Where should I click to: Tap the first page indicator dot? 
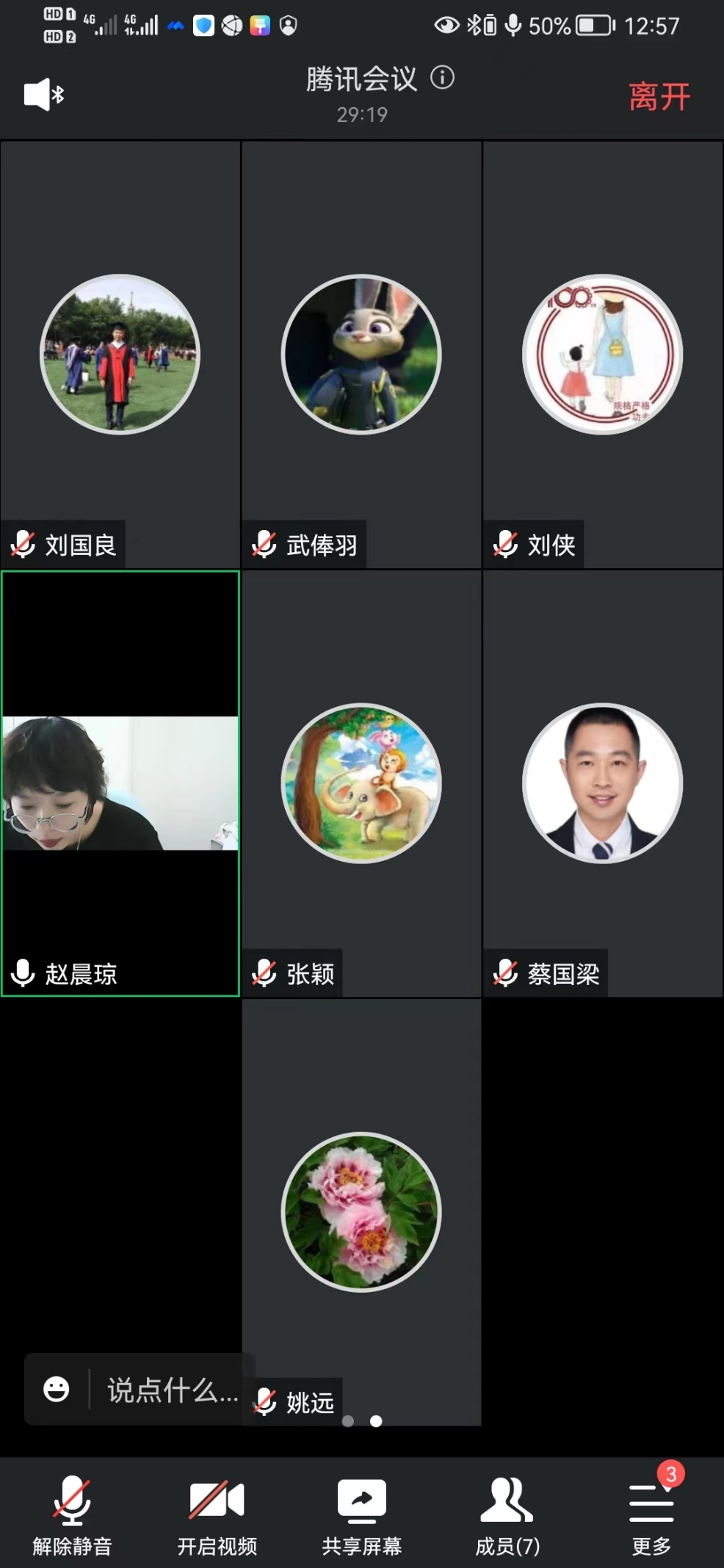348,1421
